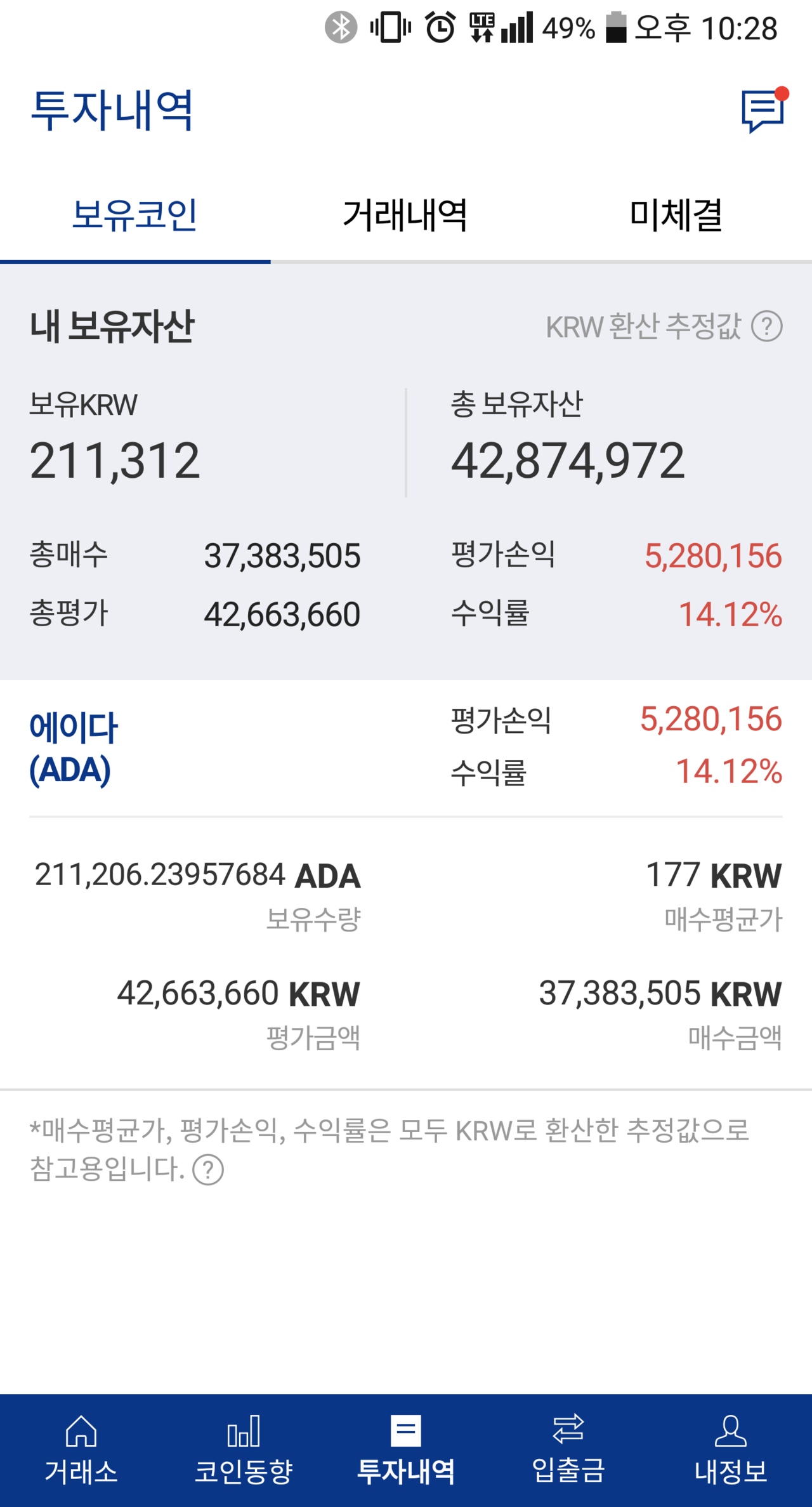The image size is (812, 1507).
Task: Tap the 수익률 percentage 14.12%
Action: (x=729, y=613)
